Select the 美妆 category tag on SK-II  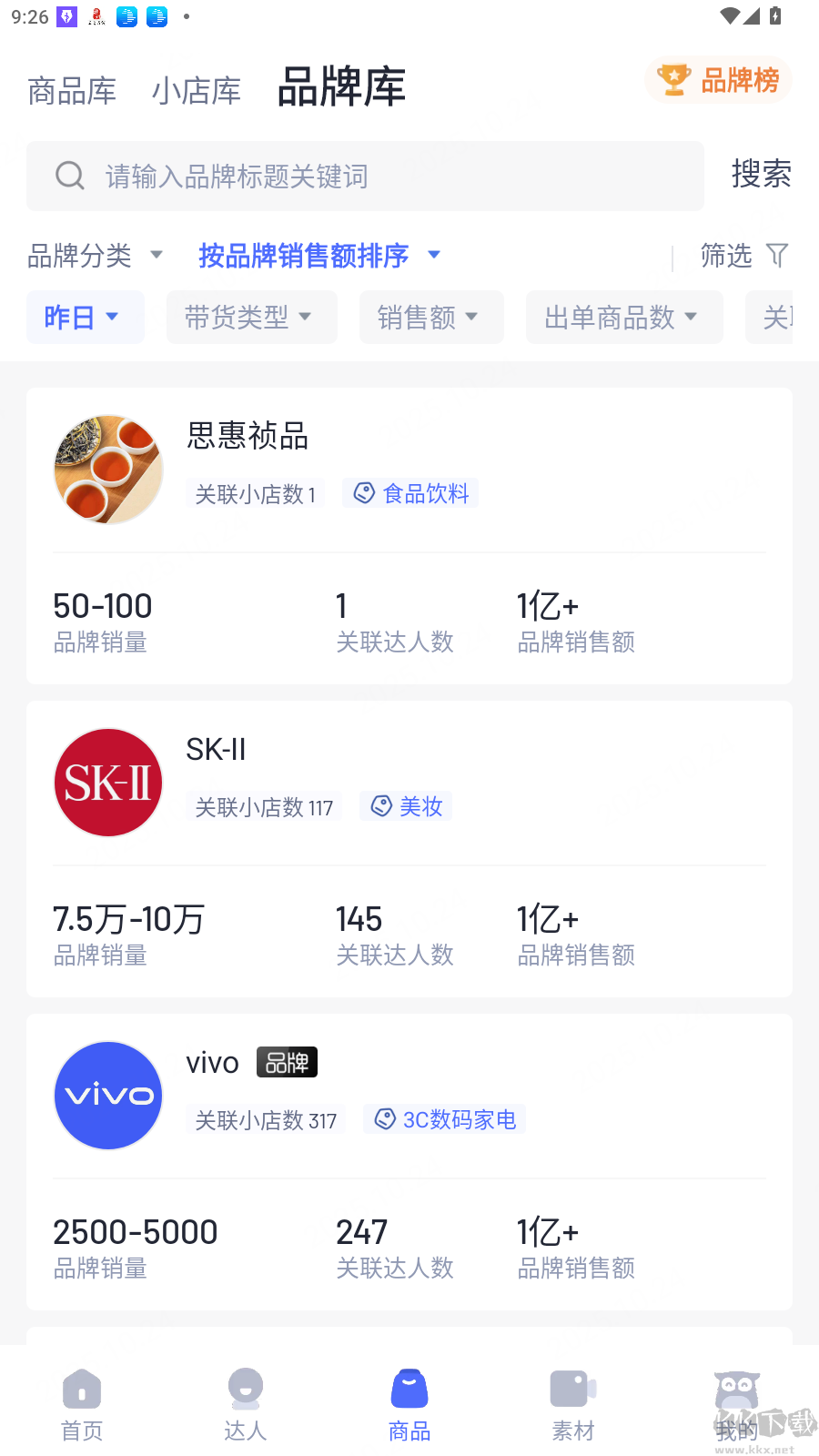coord(405,805)
